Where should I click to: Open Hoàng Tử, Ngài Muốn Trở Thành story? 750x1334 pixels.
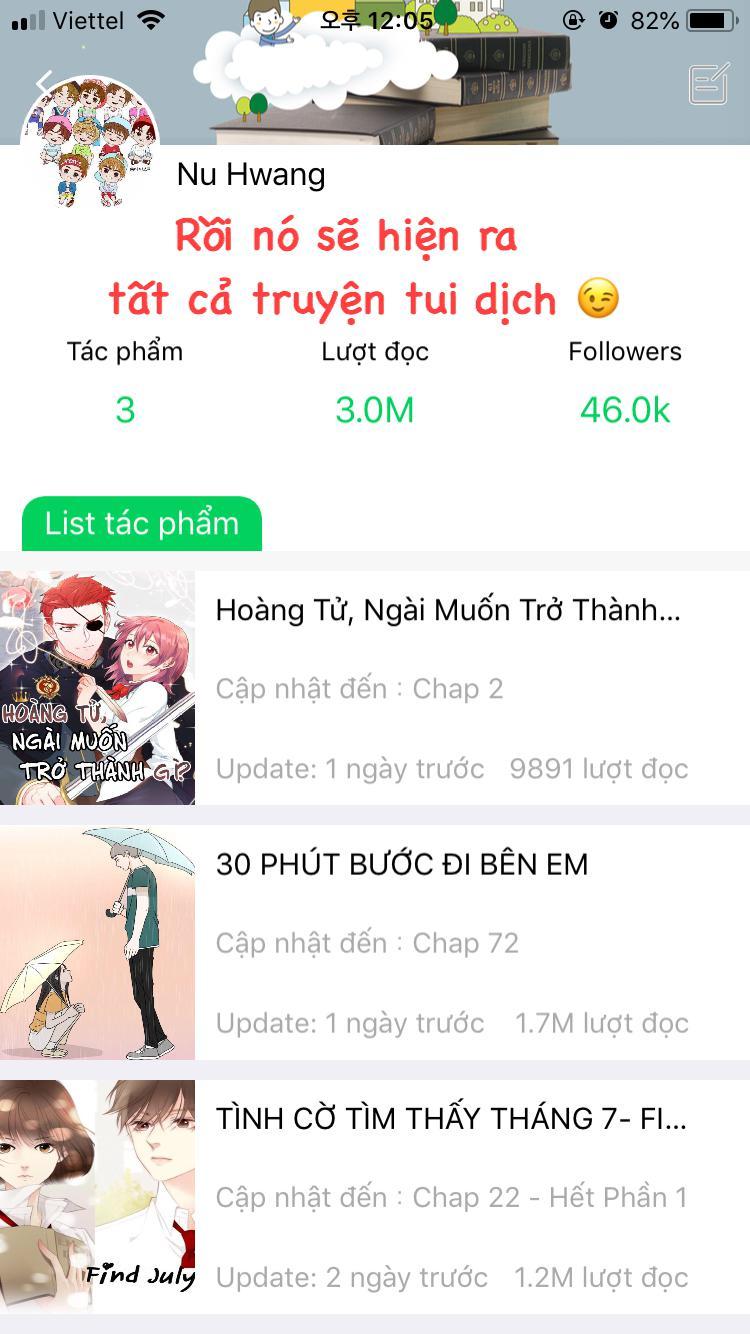tap(448, 610)
